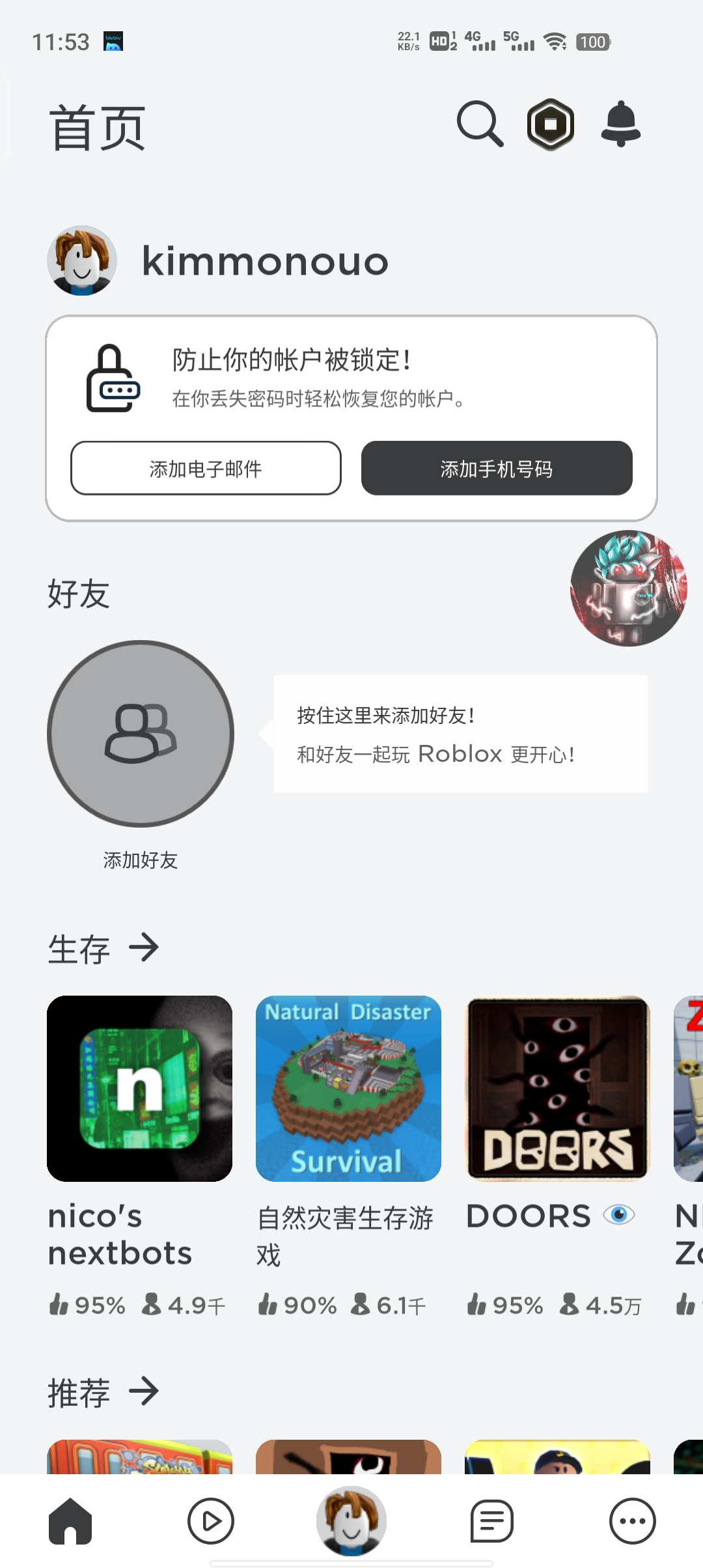Open the Robux balance icon
The image size is (703, 1568).
click(x=550, y=124)
